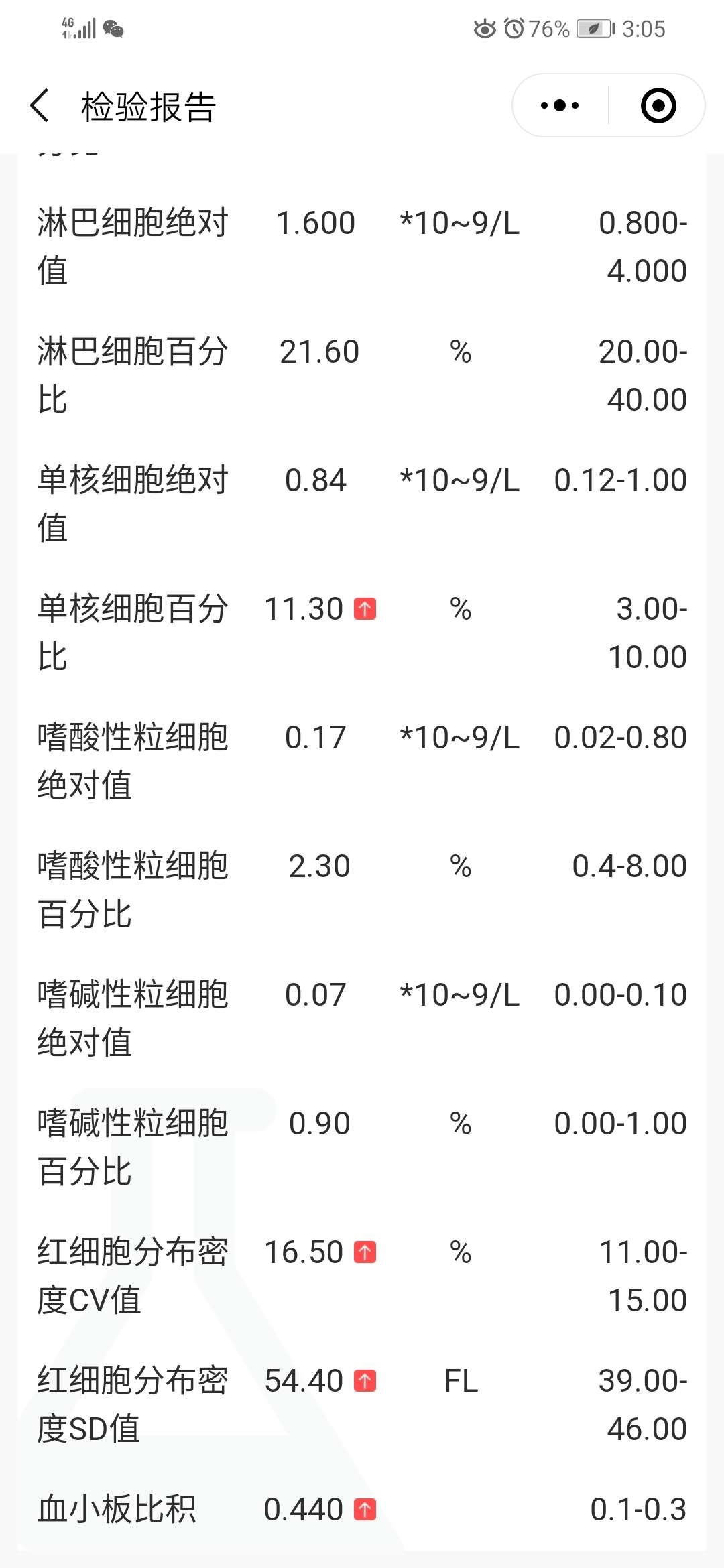The image size is (724, 1568).
Task: Tap the WeChat notification icon in status bar
Action: [114, 27]
